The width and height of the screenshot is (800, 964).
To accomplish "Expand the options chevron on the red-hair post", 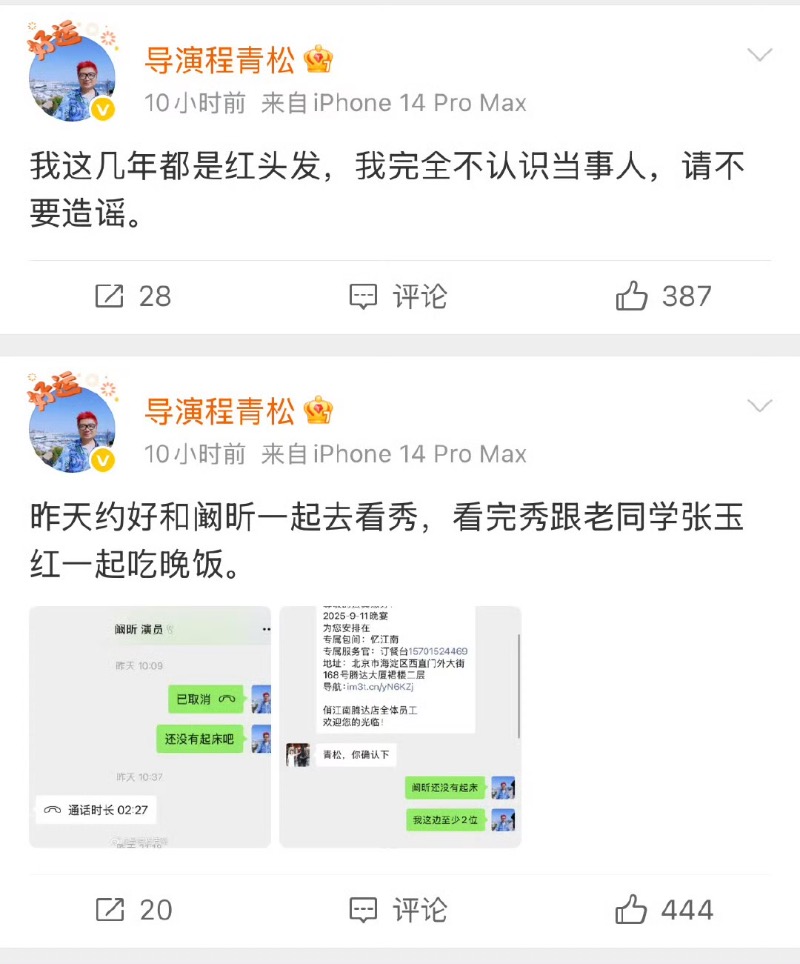I will coord(760,55).
